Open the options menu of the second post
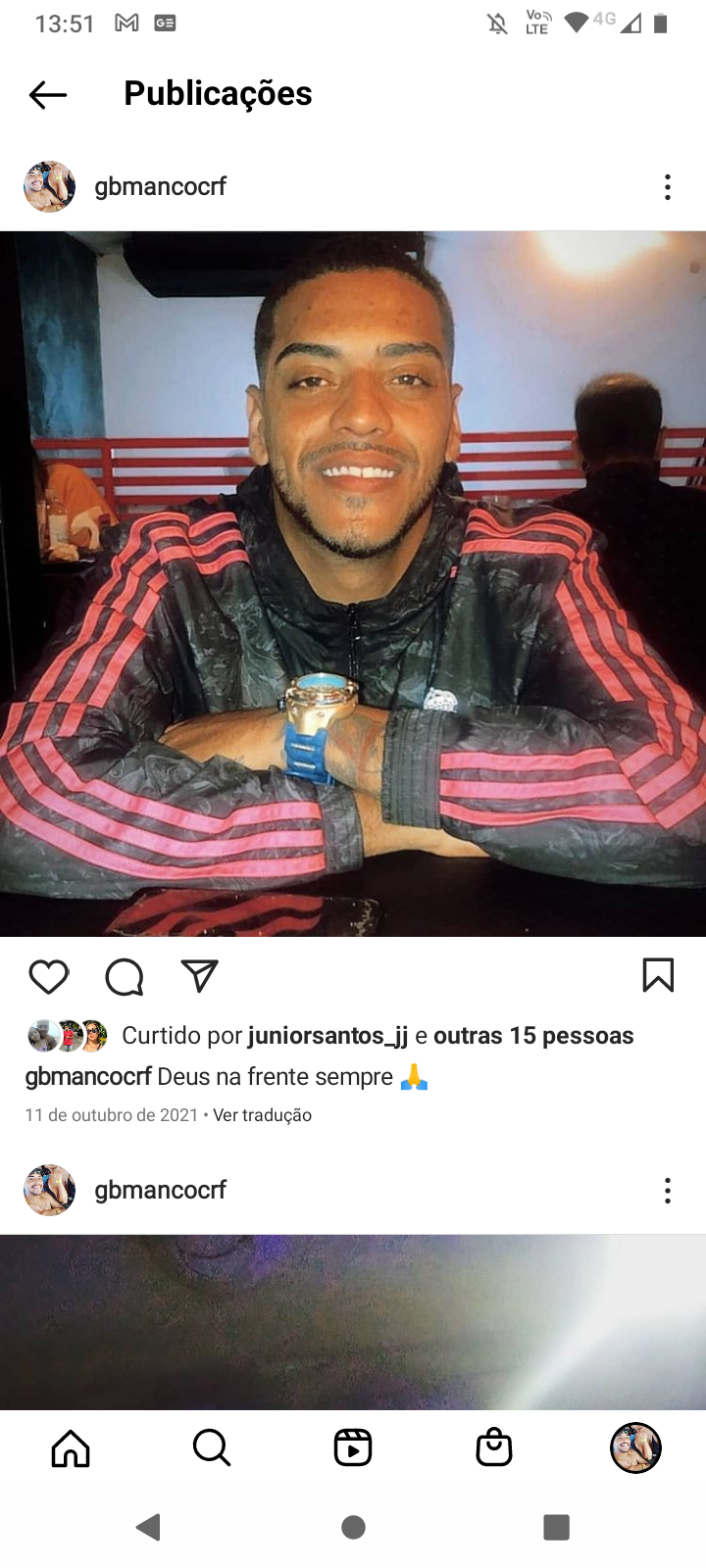This screenshot has height=1568, width=706. tap(668, 1191)
